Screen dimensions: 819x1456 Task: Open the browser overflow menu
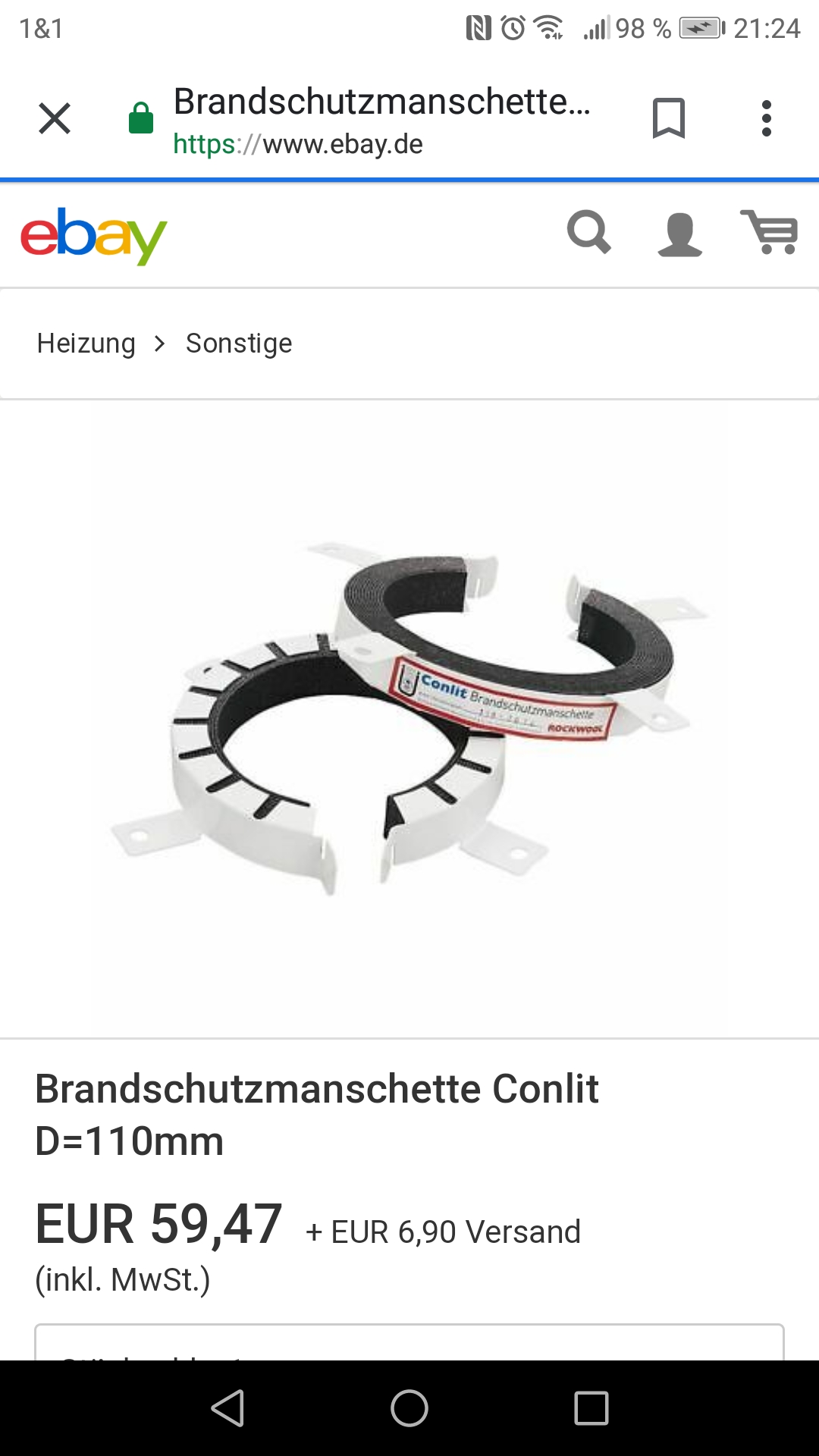tap(766, 119)
